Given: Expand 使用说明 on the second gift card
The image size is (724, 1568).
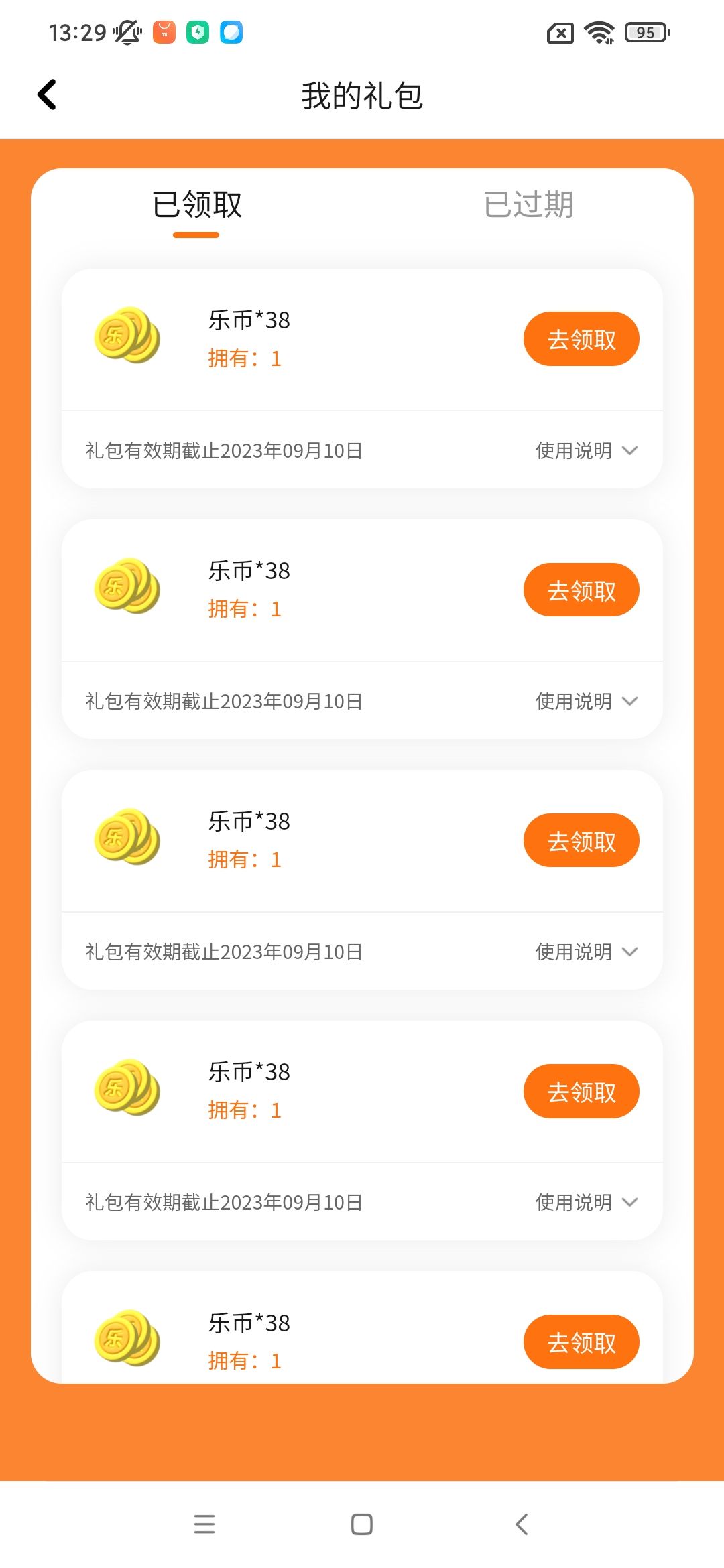Looking at the screenshot, I should coord(586,701).
